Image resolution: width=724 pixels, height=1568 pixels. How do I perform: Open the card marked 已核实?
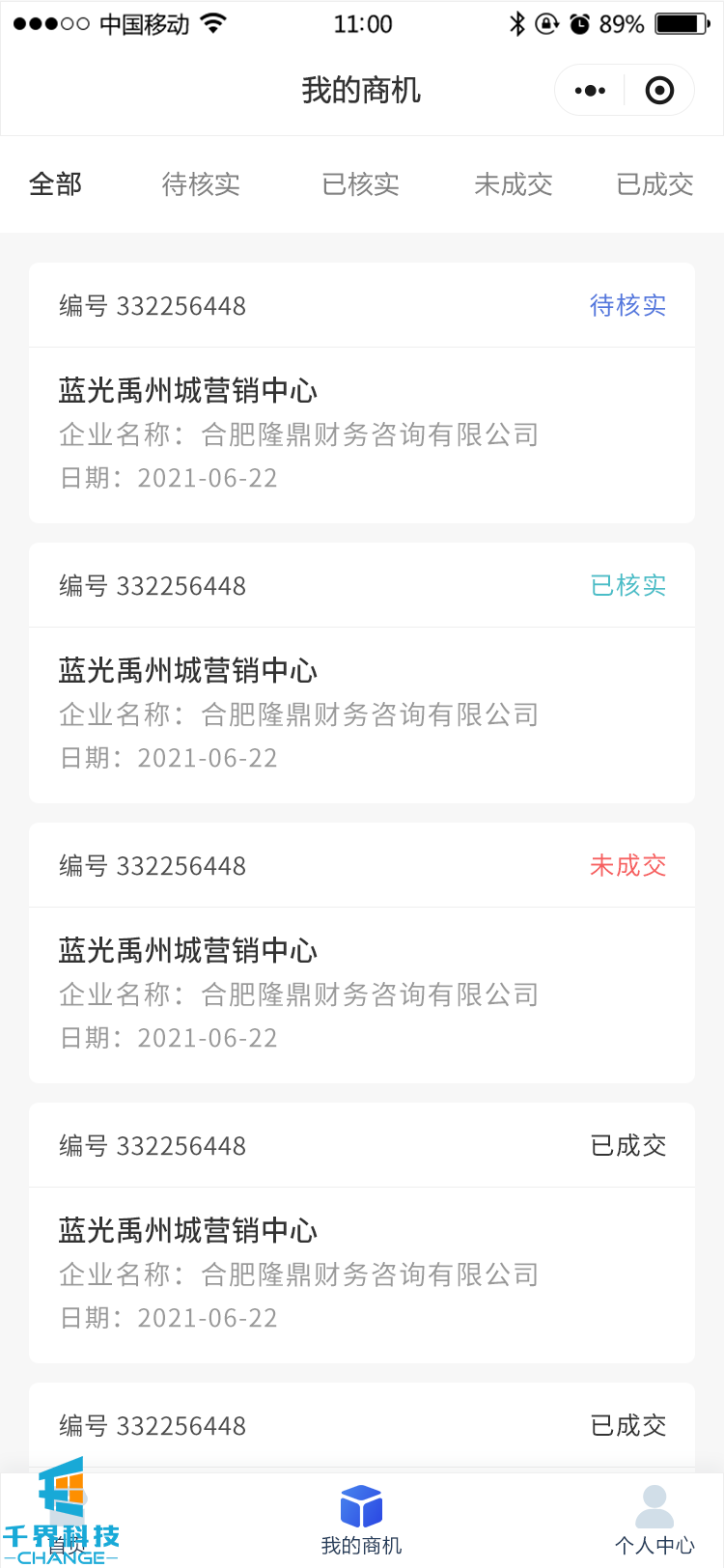362,673
